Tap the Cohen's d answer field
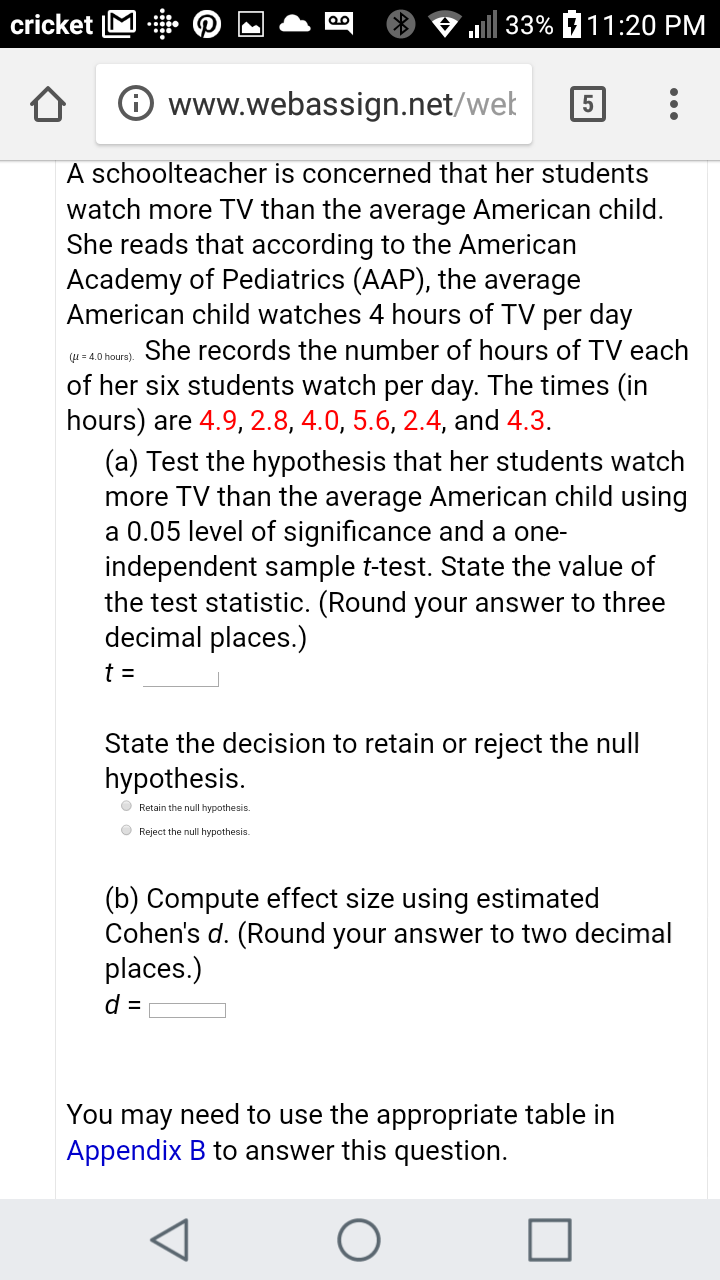Screen dimensions: 720x1280 tap(188, 1010)
